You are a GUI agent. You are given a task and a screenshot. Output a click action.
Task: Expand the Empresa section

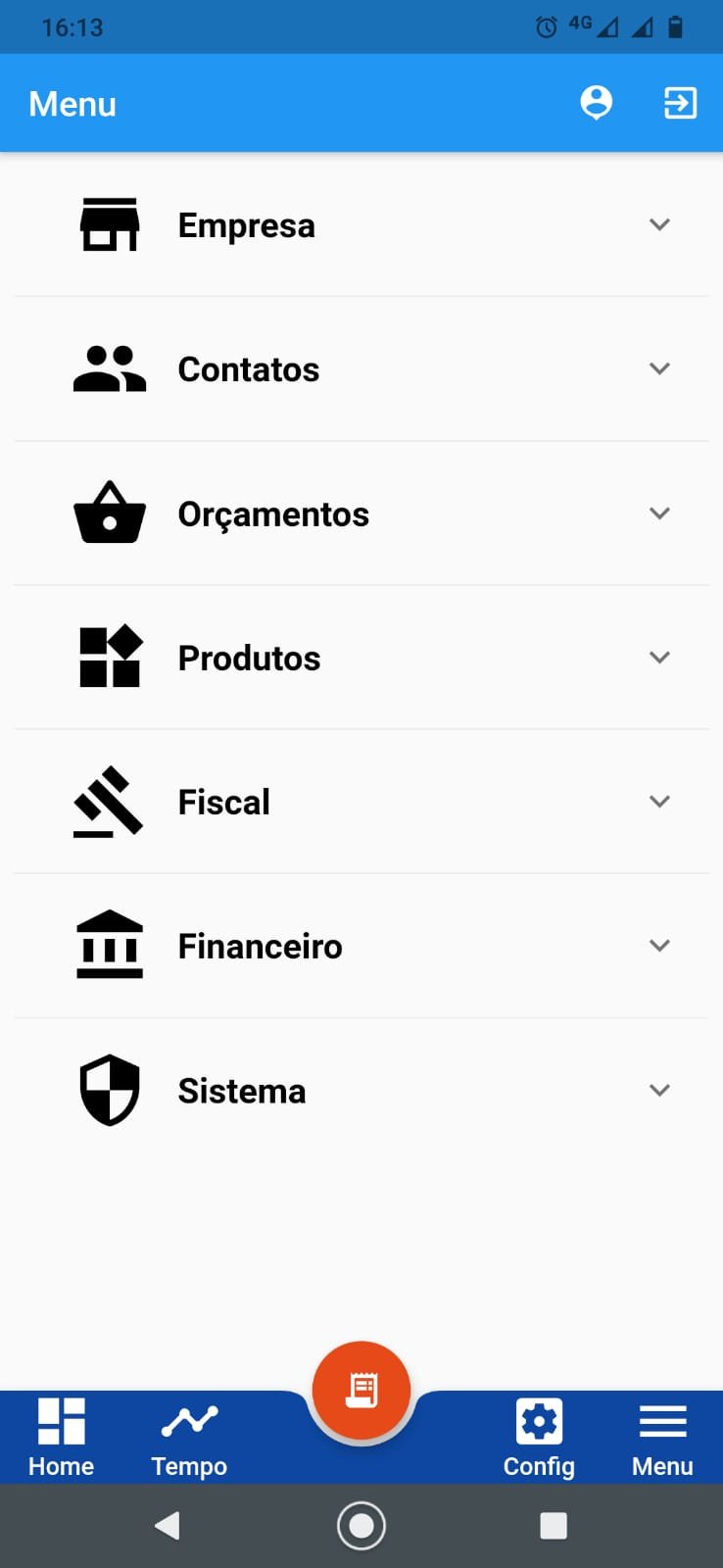pyautogui.click(x=361, y=225)
